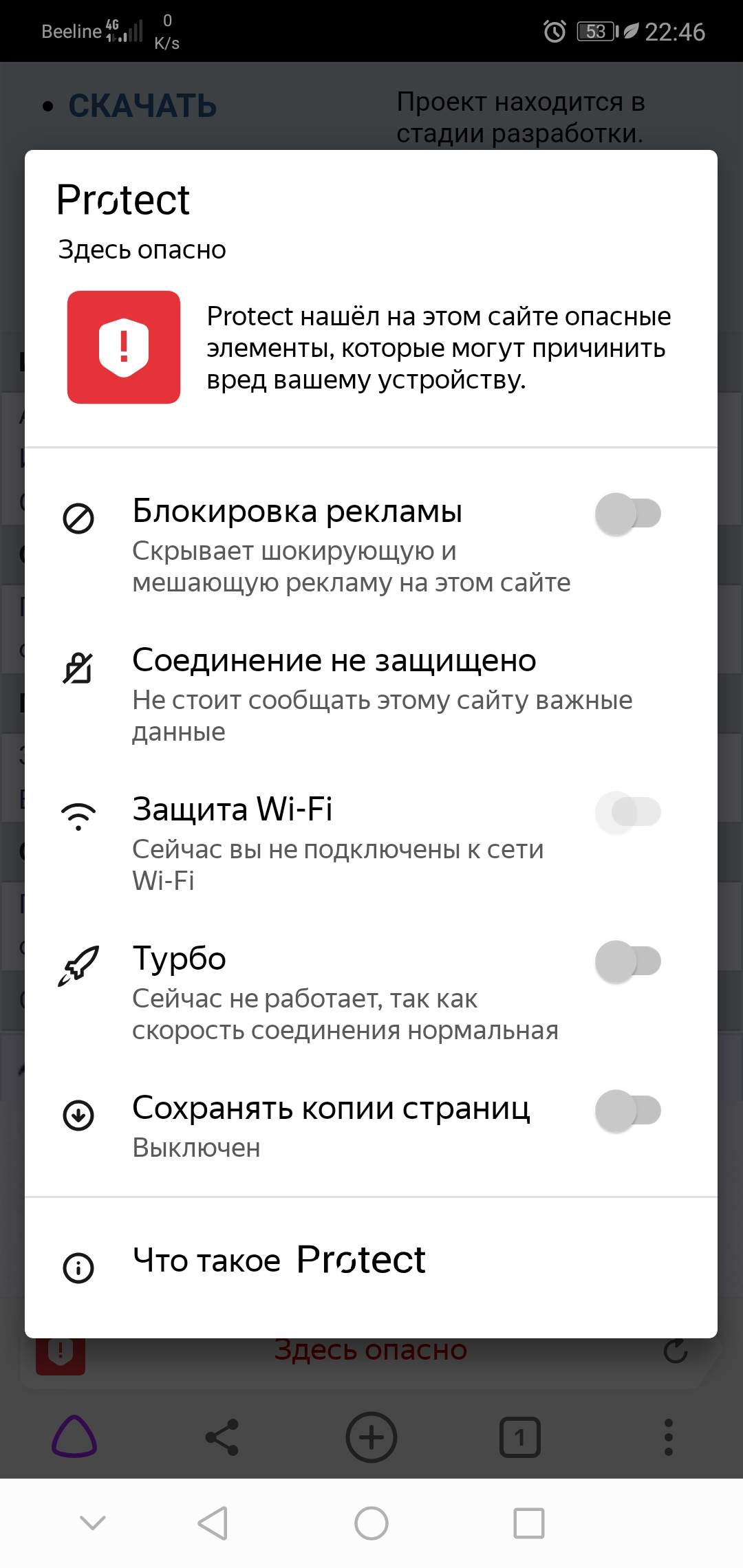
Task: Go to the system home screen
Action: pyautogui.click(x=371, y=1523)
